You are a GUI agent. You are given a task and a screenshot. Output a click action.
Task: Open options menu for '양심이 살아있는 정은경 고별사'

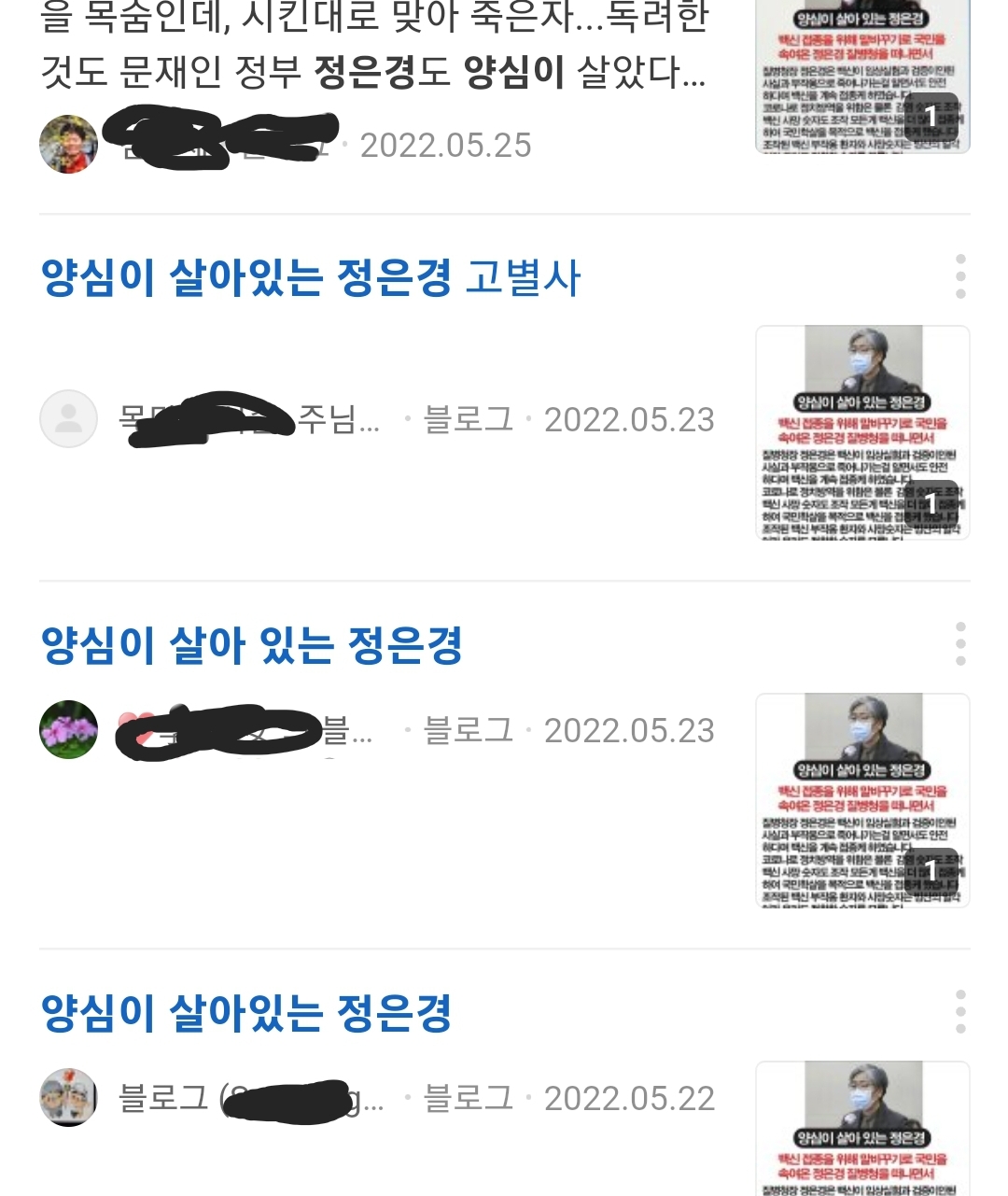(960, 276)
